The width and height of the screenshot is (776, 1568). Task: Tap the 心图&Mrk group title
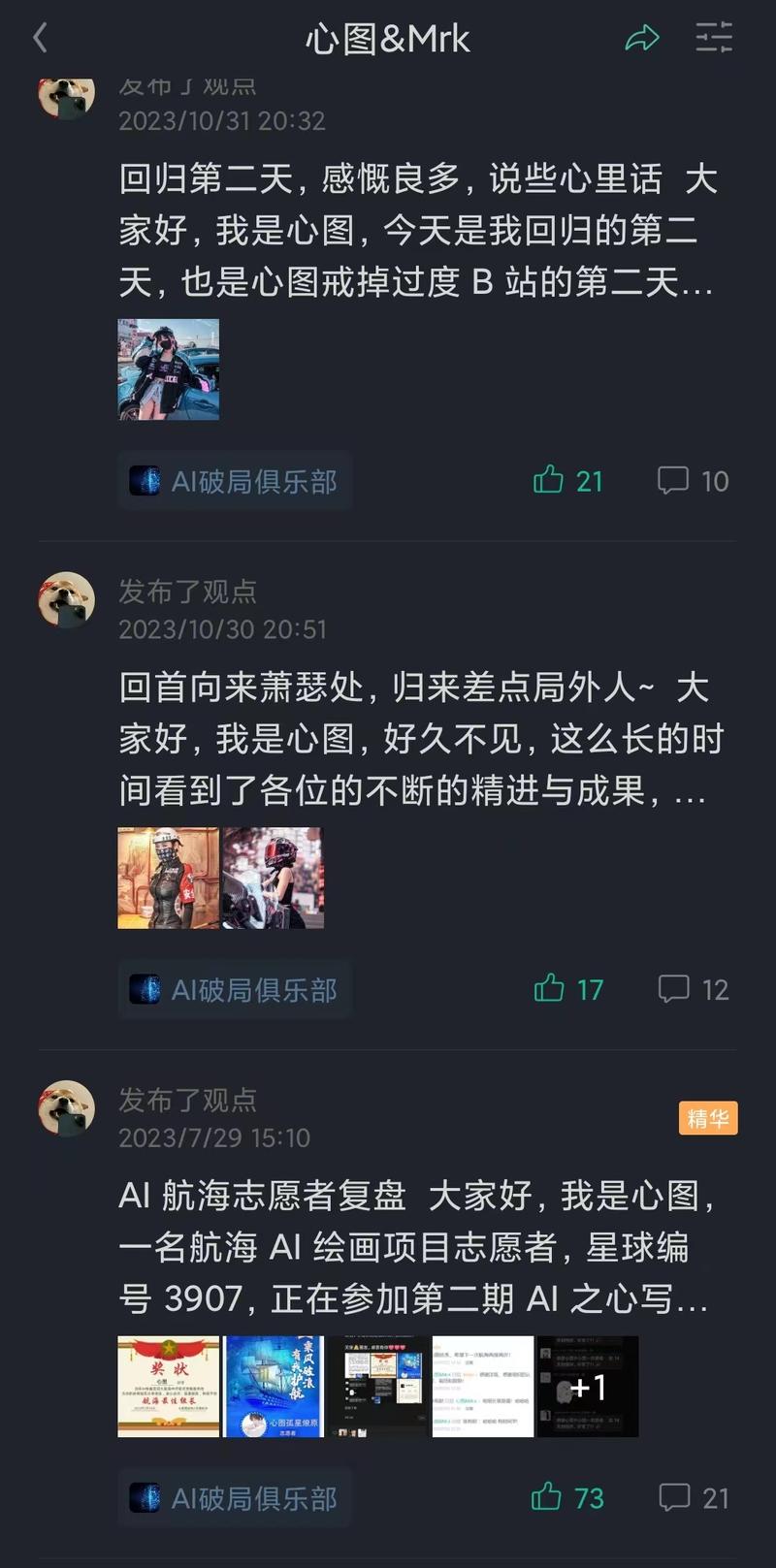(387, 38)
